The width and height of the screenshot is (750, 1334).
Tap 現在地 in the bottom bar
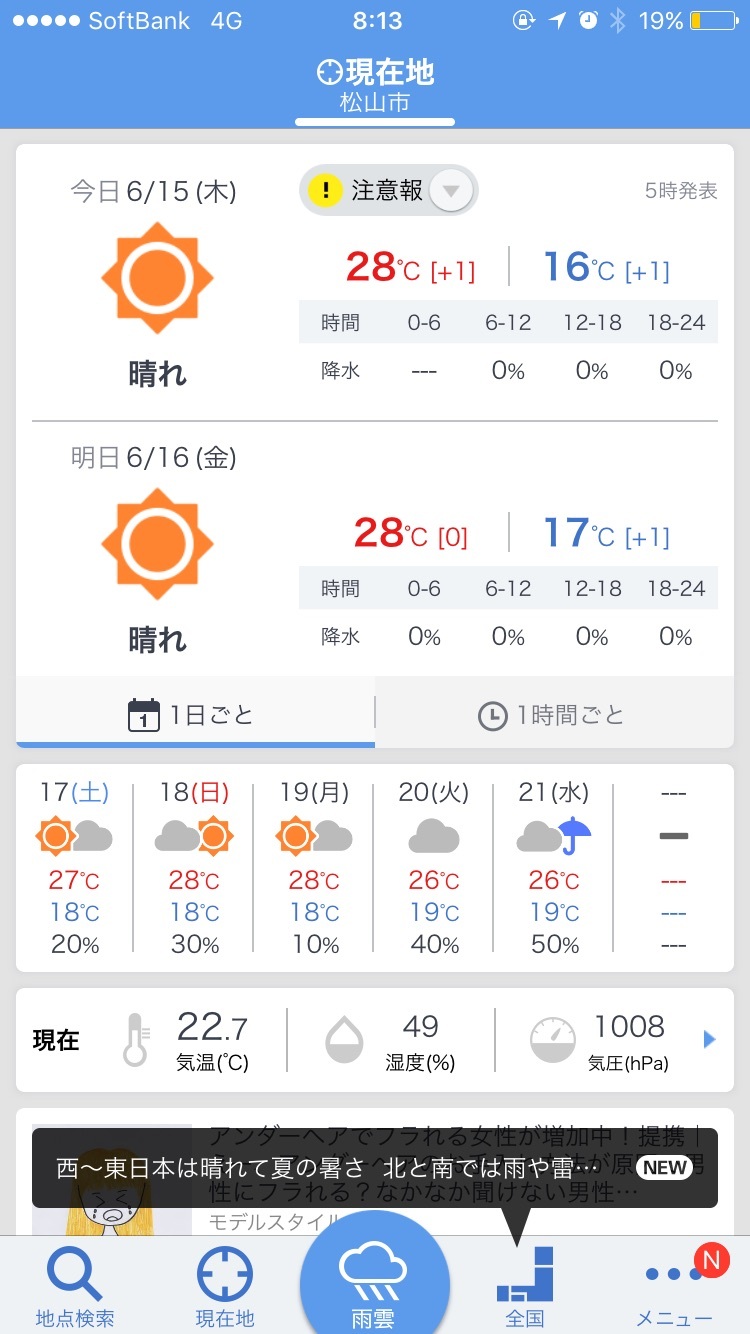pos(225,1286)
